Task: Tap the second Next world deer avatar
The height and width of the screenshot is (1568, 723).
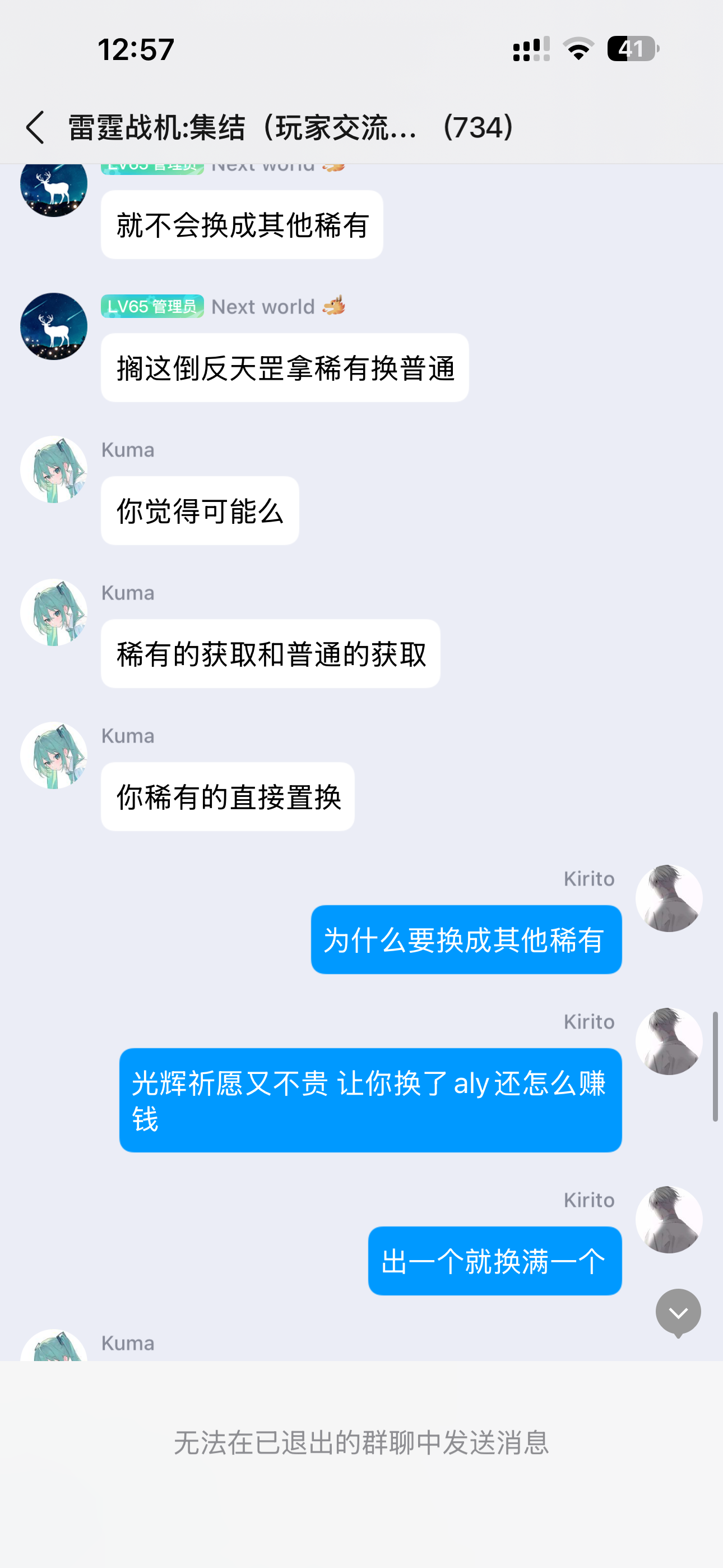Action: [x=54, y=326]
